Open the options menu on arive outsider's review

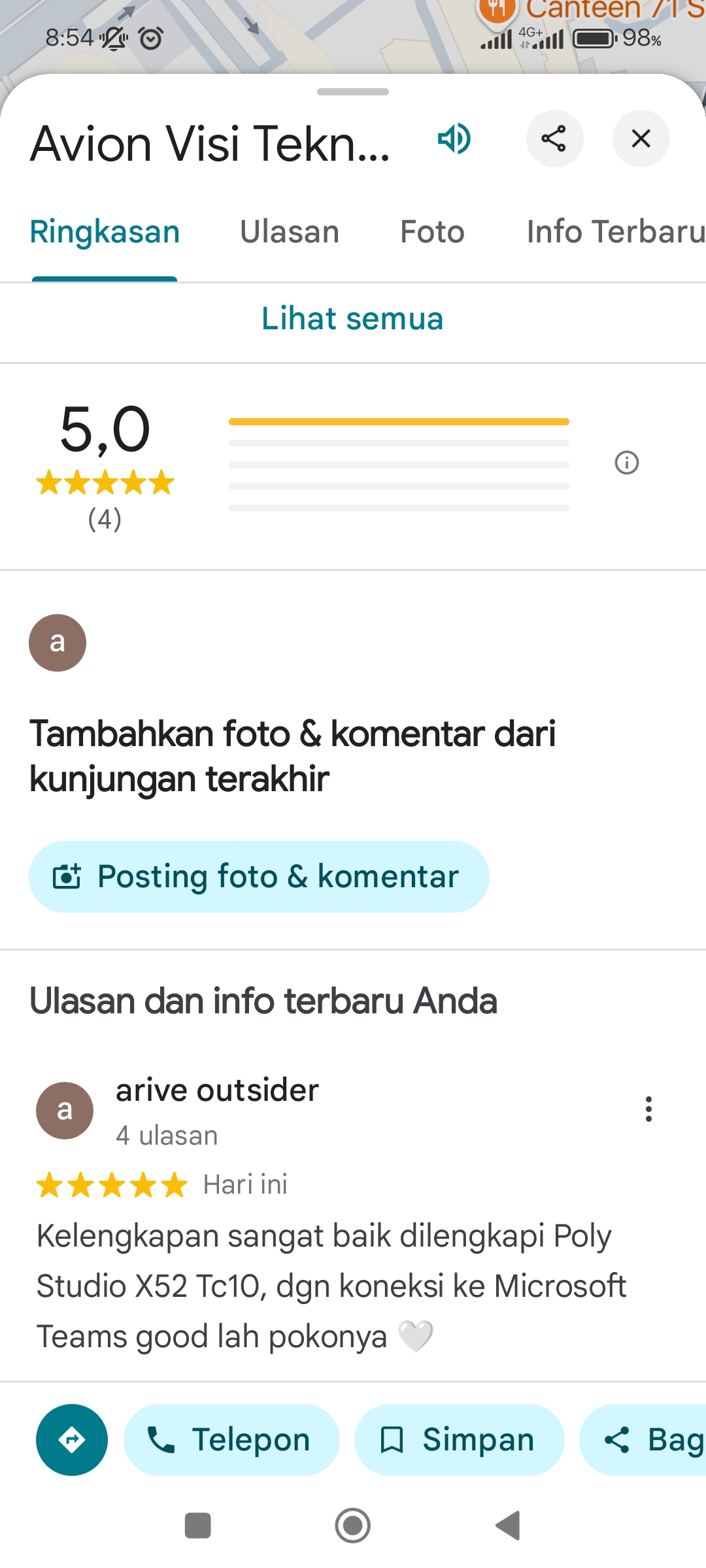[x=648, y=1109]
